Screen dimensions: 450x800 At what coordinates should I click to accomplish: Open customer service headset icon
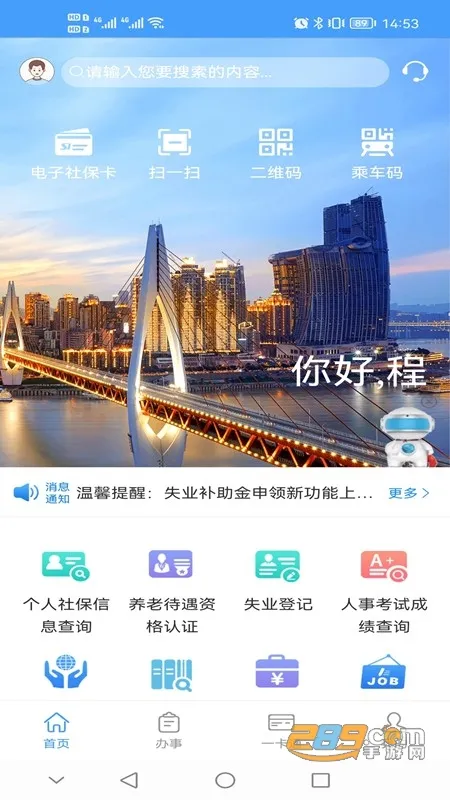[x=415, y=71]
